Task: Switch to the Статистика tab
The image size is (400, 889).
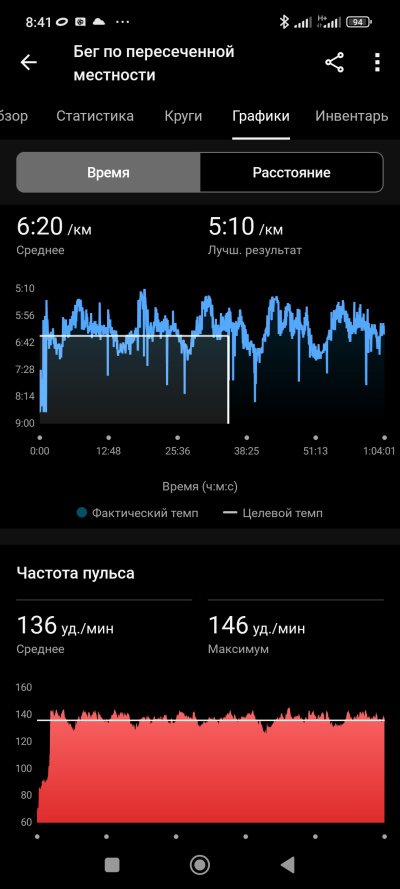Action: 95,116
